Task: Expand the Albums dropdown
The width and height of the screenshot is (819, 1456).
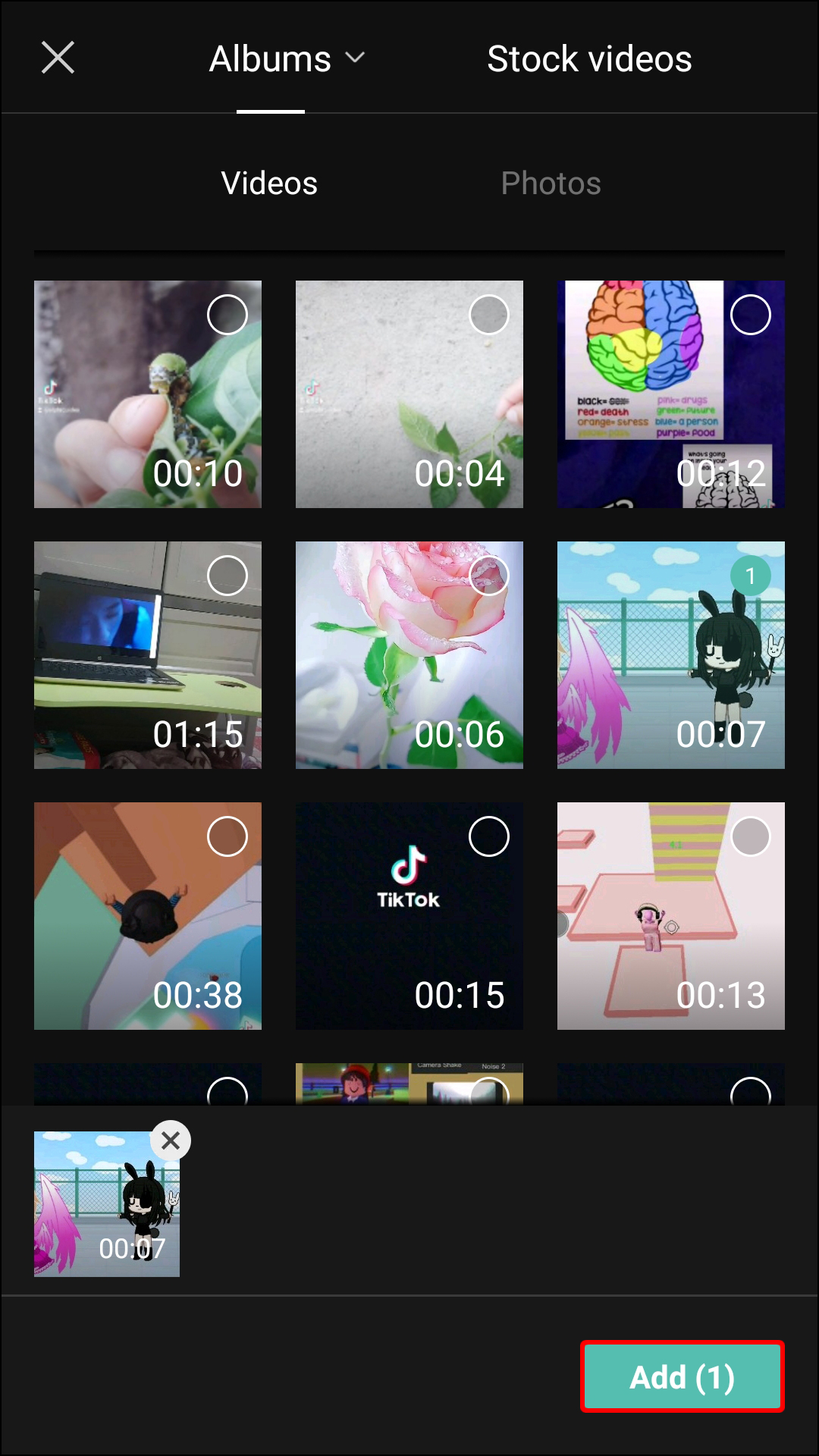Action: click(x=287, y=59)
